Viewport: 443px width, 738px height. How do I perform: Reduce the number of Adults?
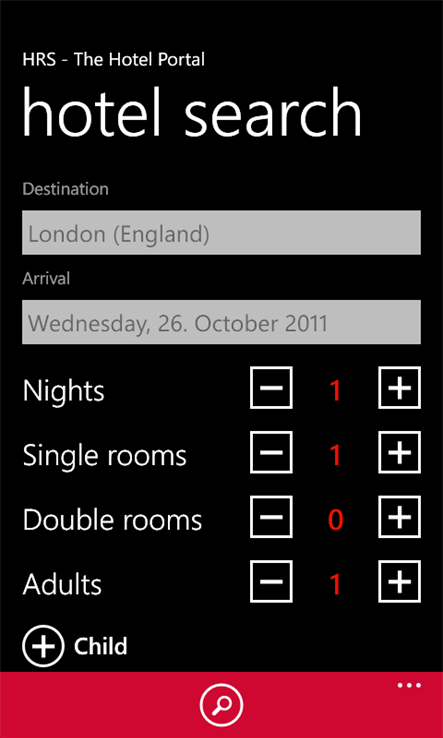point(271,581)
